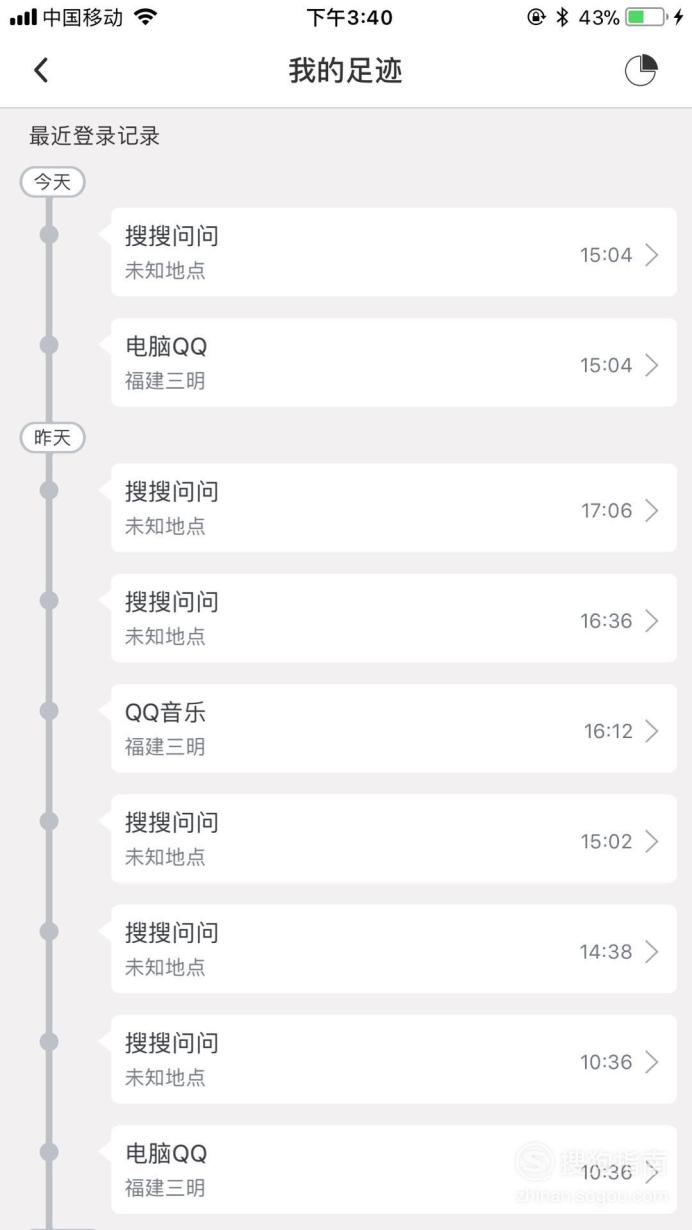The height and width of the screenshot is (1230, 692).
Task: Tap 搜搜问问 entry at 14:38
Action: click(394, 949)
